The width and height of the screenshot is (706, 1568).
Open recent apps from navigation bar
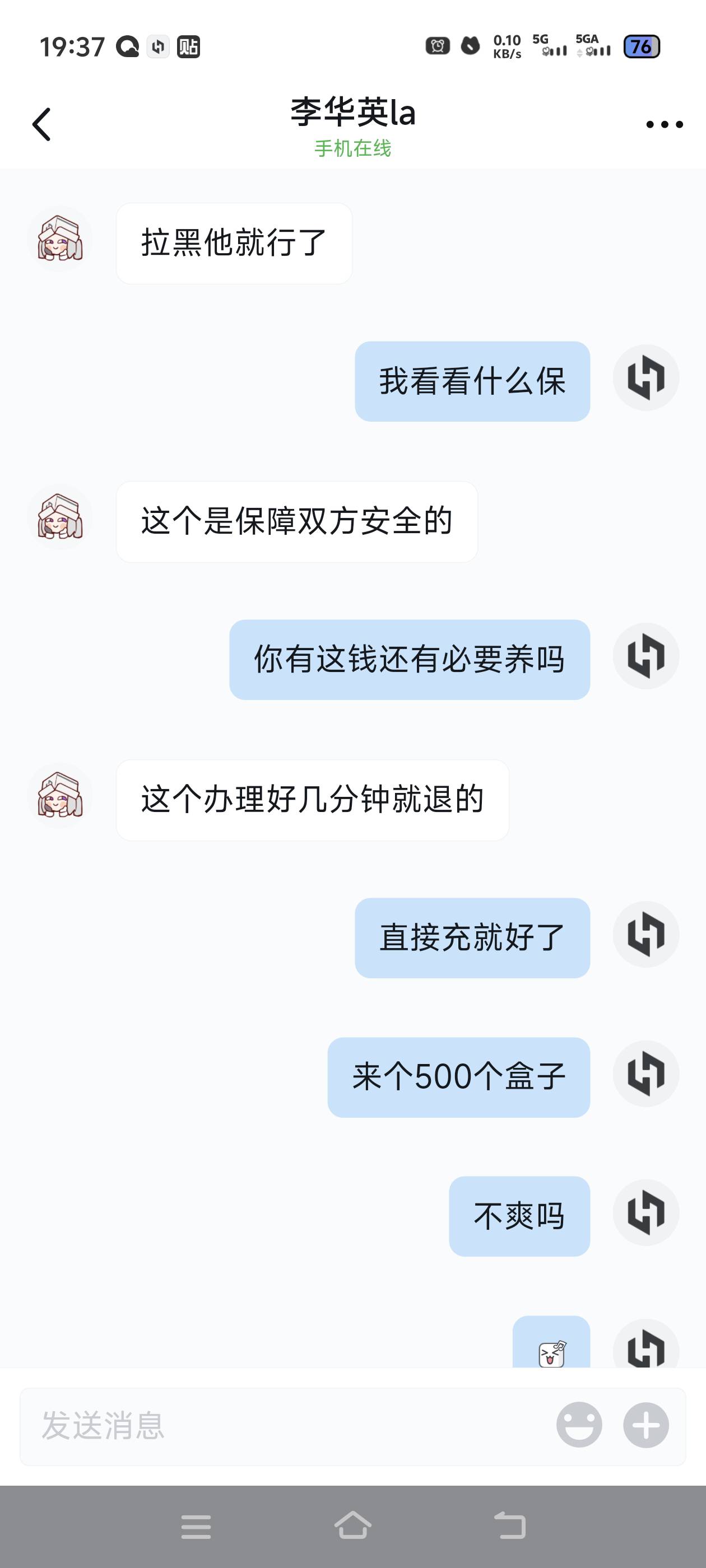[196, 1527]
